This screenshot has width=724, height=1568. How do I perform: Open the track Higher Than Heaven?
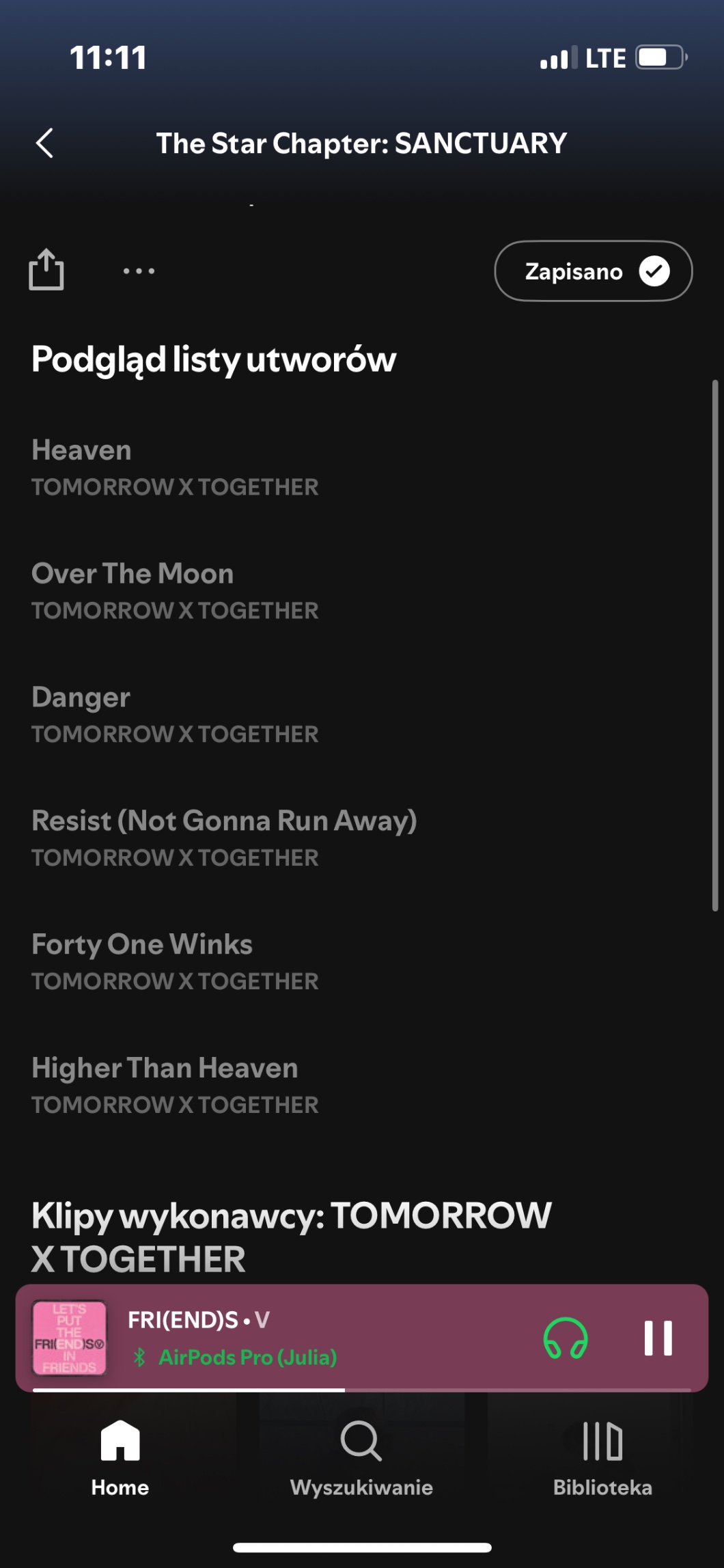pos(175,1085)
